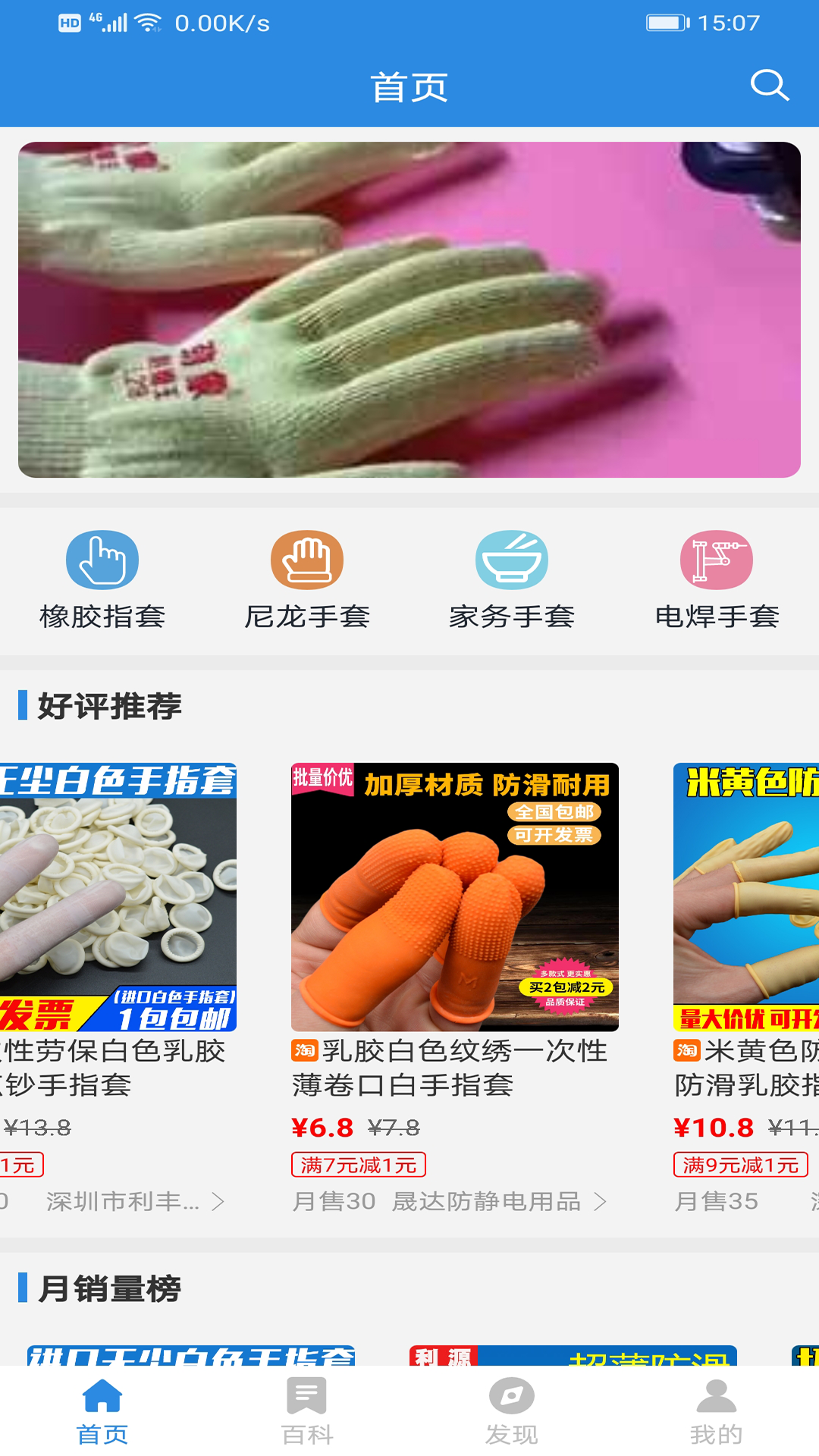Open the search icon in the header

[x=769, y=86]
